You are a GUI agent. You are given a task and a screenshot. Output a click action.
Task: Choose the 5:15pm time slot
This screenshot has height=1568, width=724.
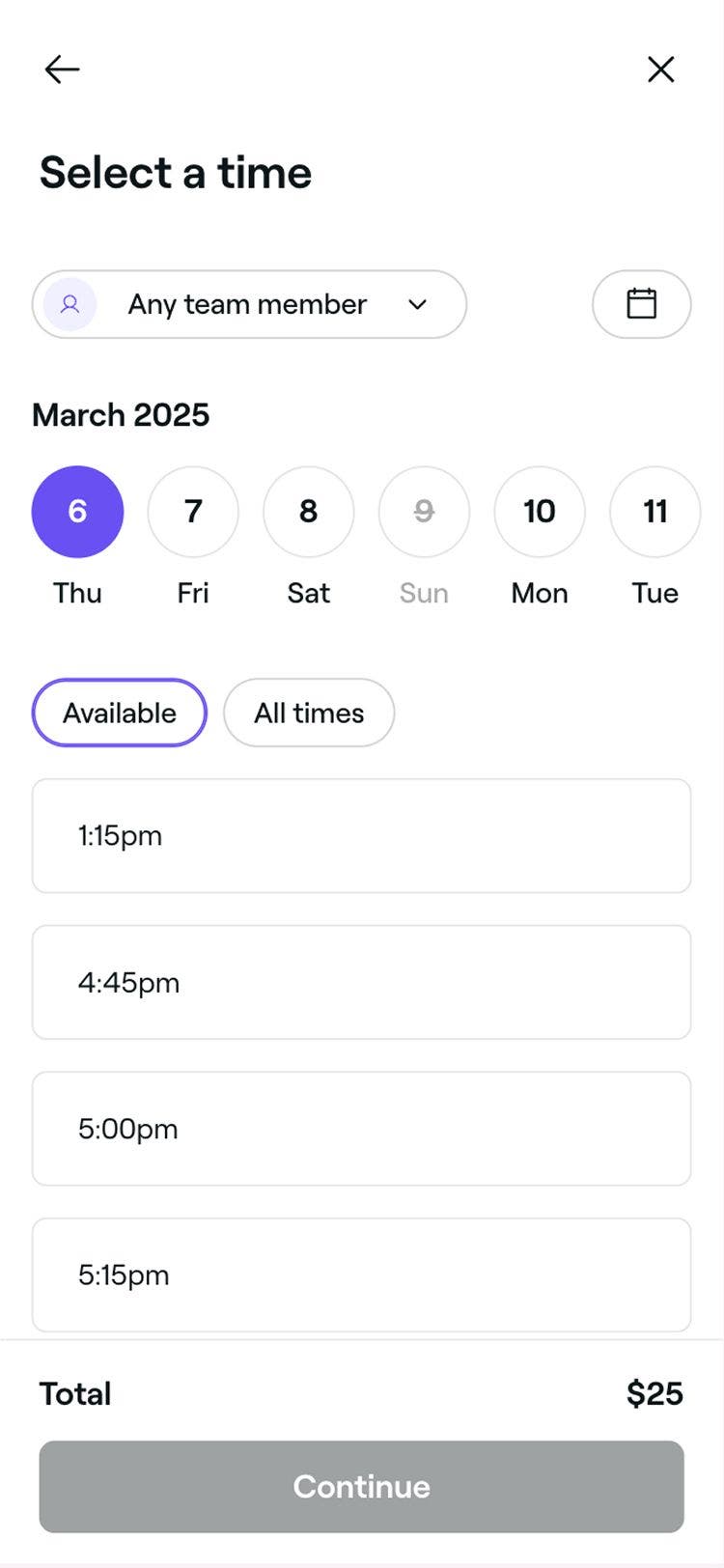coord(361,1274)
